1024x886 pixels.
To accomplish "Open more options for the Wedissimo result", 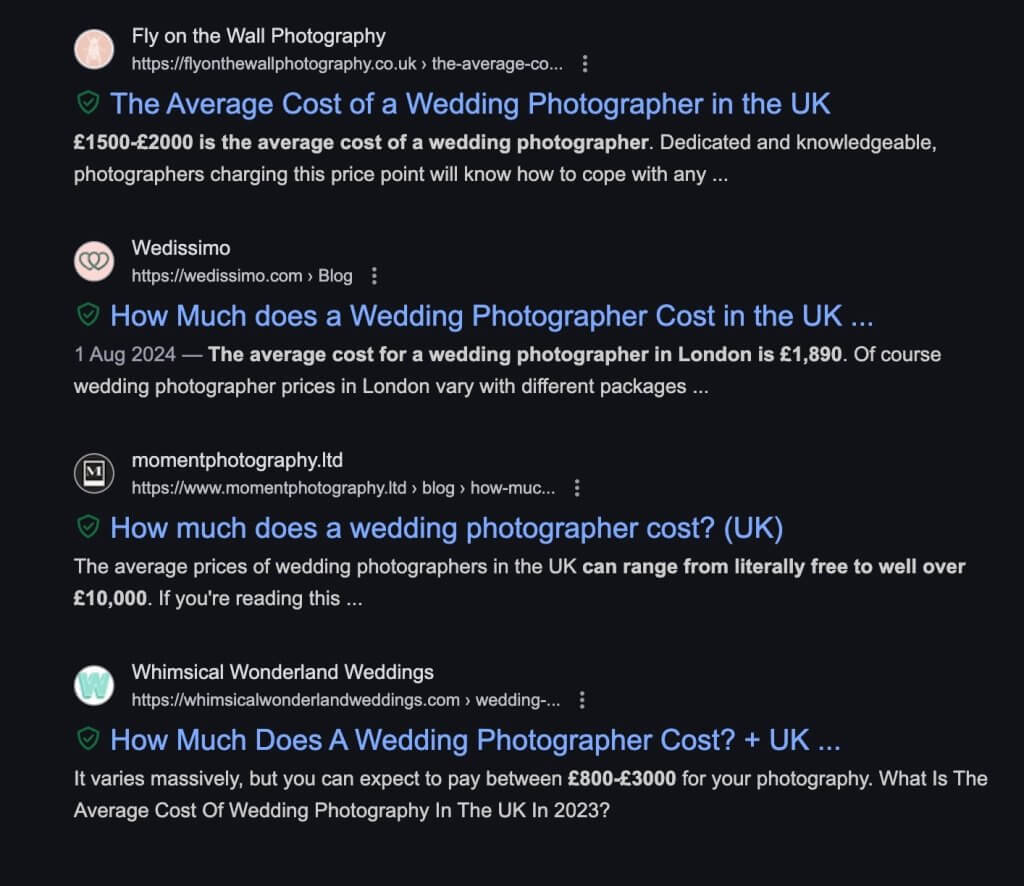I will [x=374, y=276].
